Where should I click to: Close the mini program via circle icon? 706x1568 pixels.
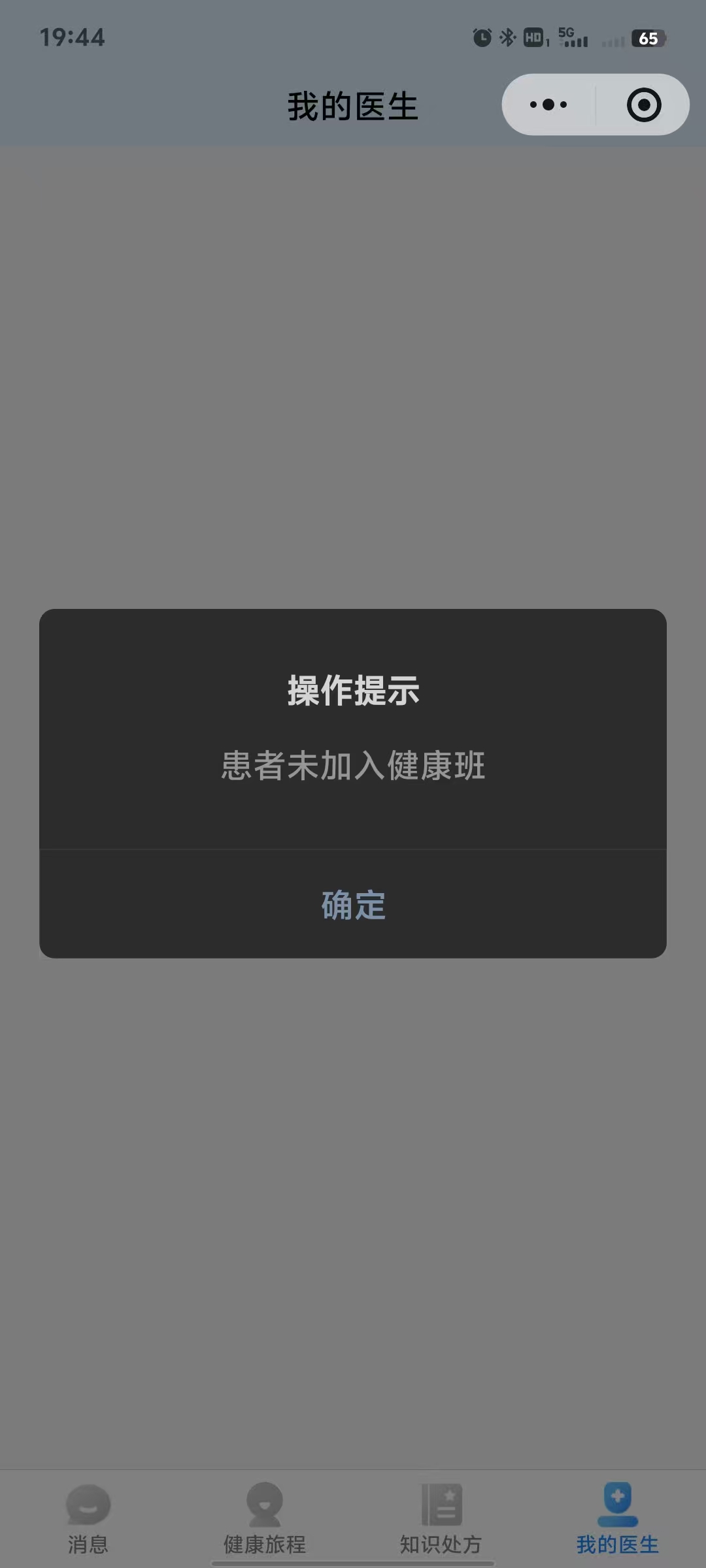point(644,105)
